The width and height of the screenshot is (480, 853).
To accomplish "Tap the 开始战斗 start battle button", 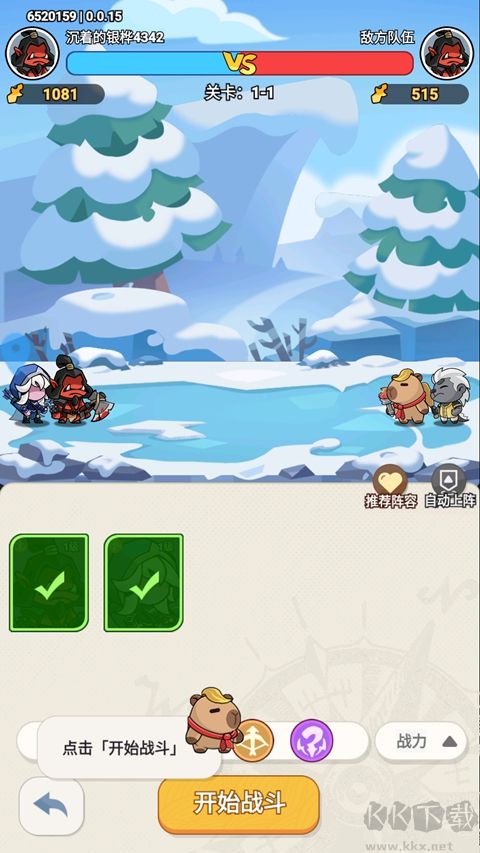I will coord(238,804).
